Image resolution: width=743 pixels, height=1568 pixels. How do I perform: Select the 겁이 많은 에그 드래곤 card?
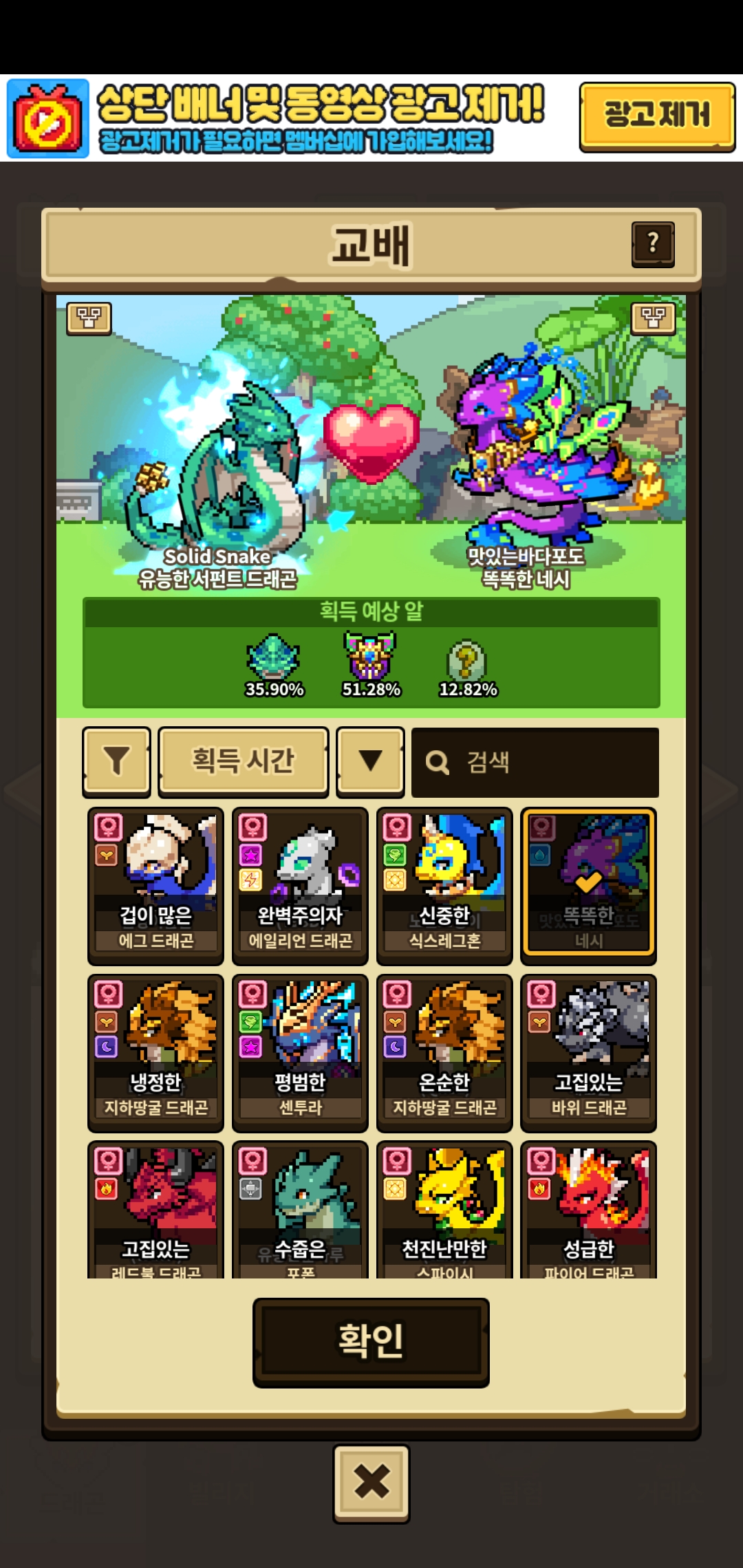coord(155,886)
